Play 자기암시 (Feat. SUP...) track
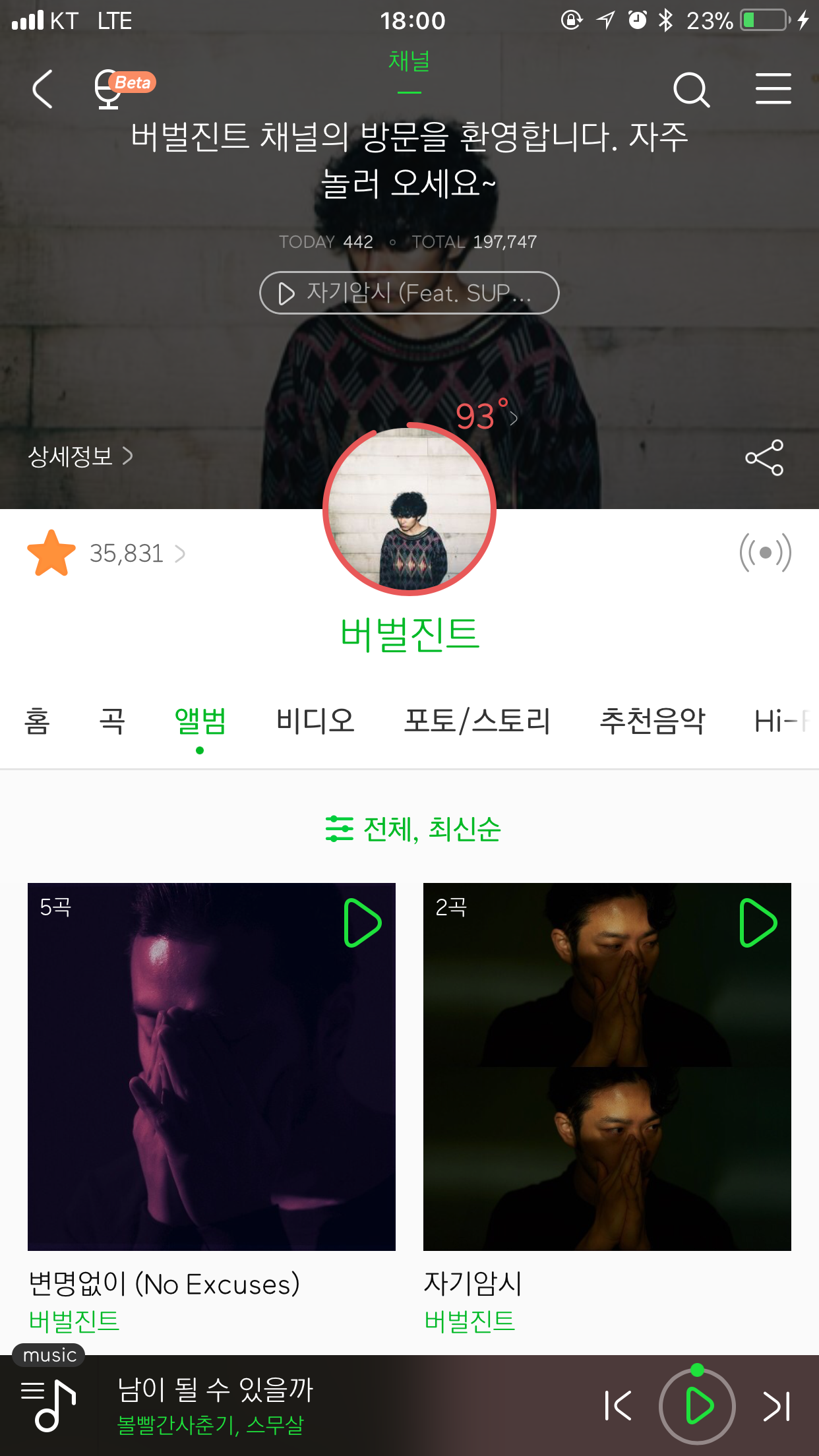 409,293
